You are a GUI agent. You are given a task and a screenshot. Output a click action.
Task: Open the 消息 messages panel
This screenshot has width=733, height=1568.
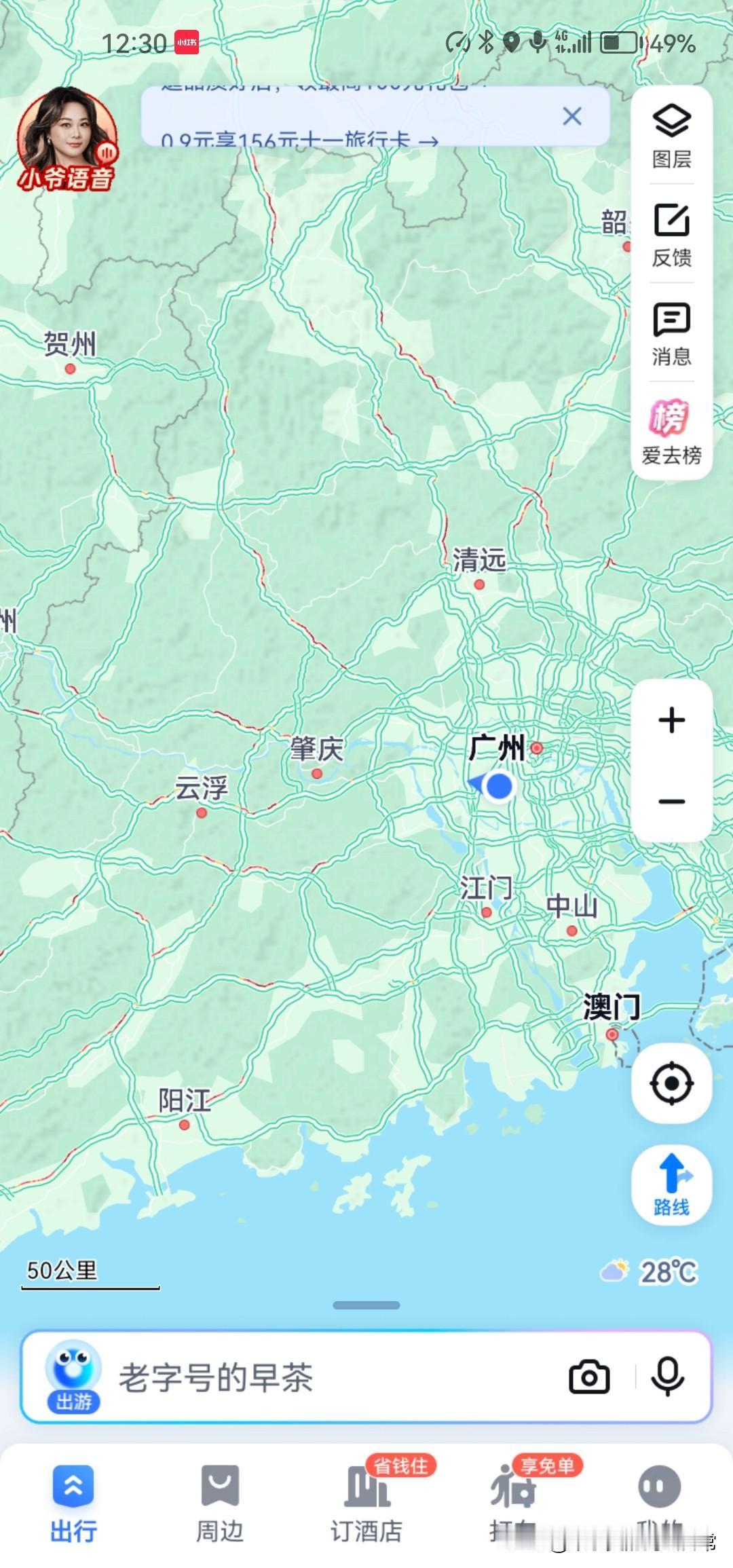coord(671,333)
